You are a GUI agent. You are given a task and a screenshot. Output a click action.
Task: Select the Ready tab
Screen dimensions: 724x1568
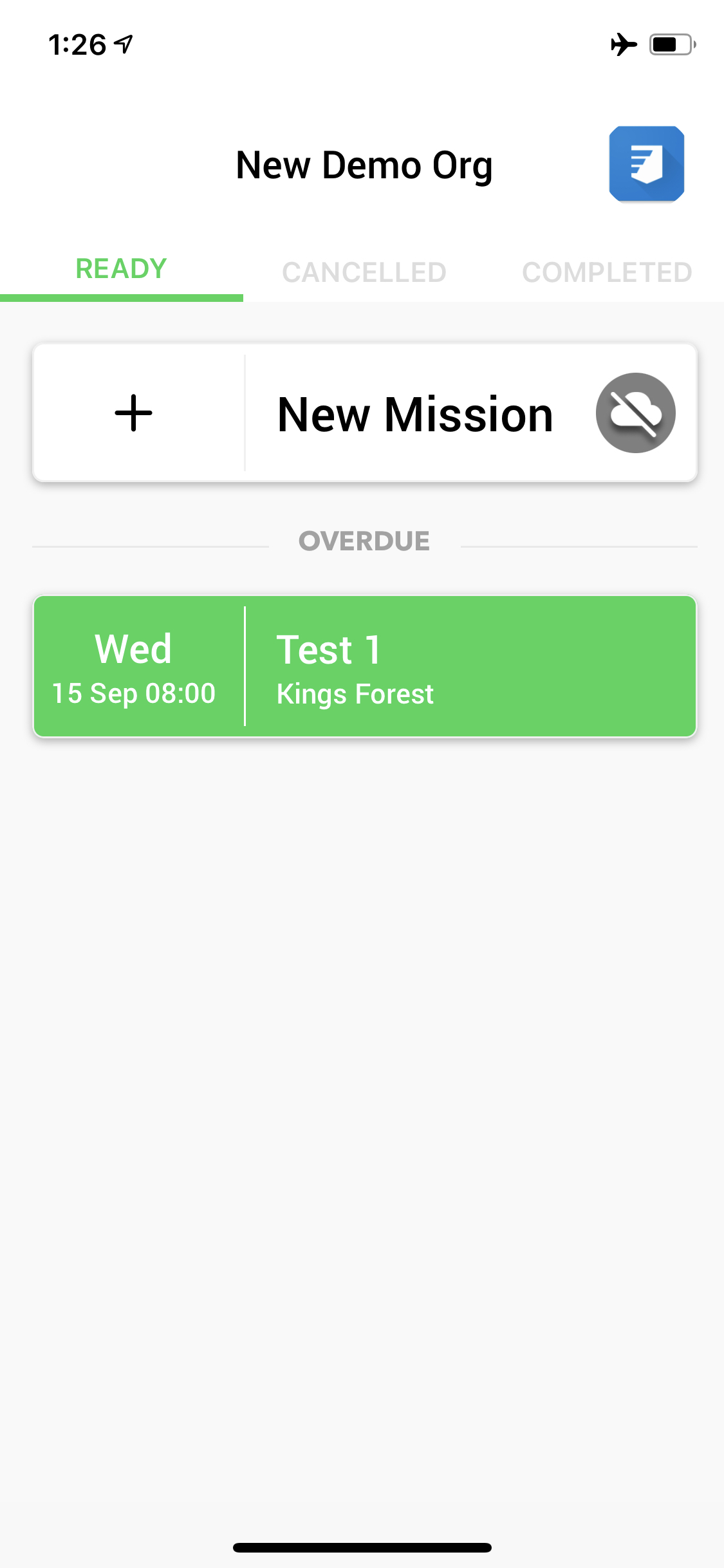[121, 269]
